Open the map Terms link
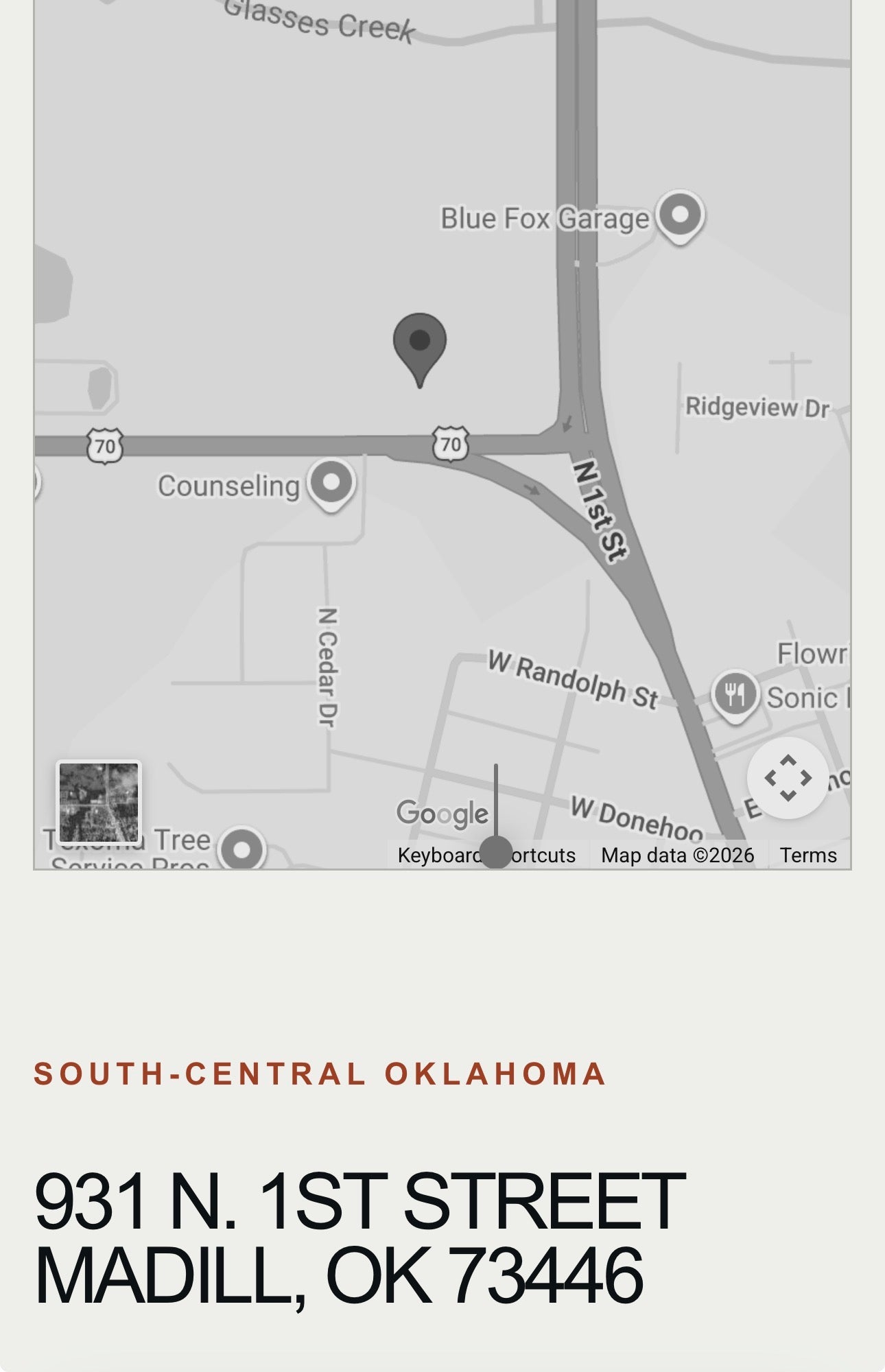885x1372 pixels. (x=808, y=855)
